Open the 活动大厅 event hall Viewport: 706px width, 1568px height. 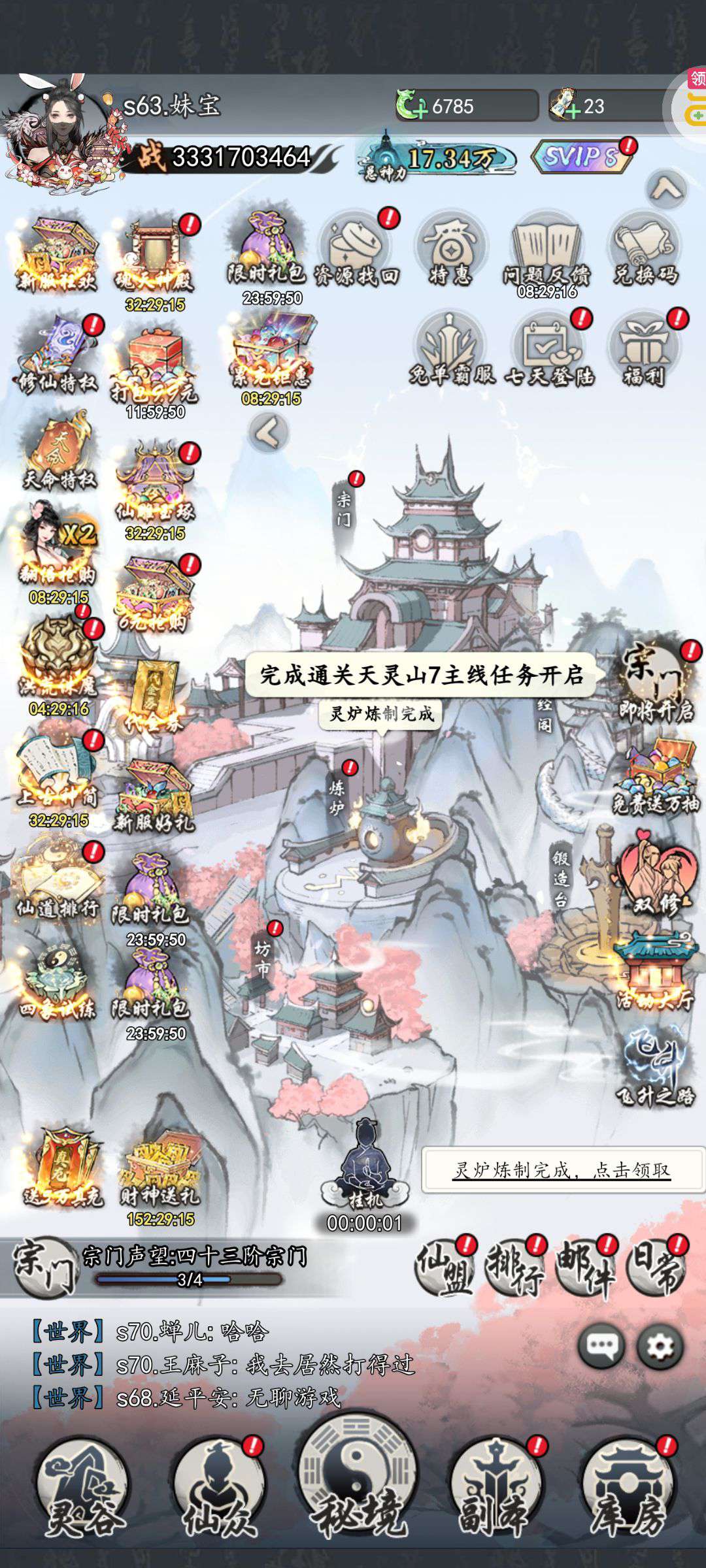654,970
